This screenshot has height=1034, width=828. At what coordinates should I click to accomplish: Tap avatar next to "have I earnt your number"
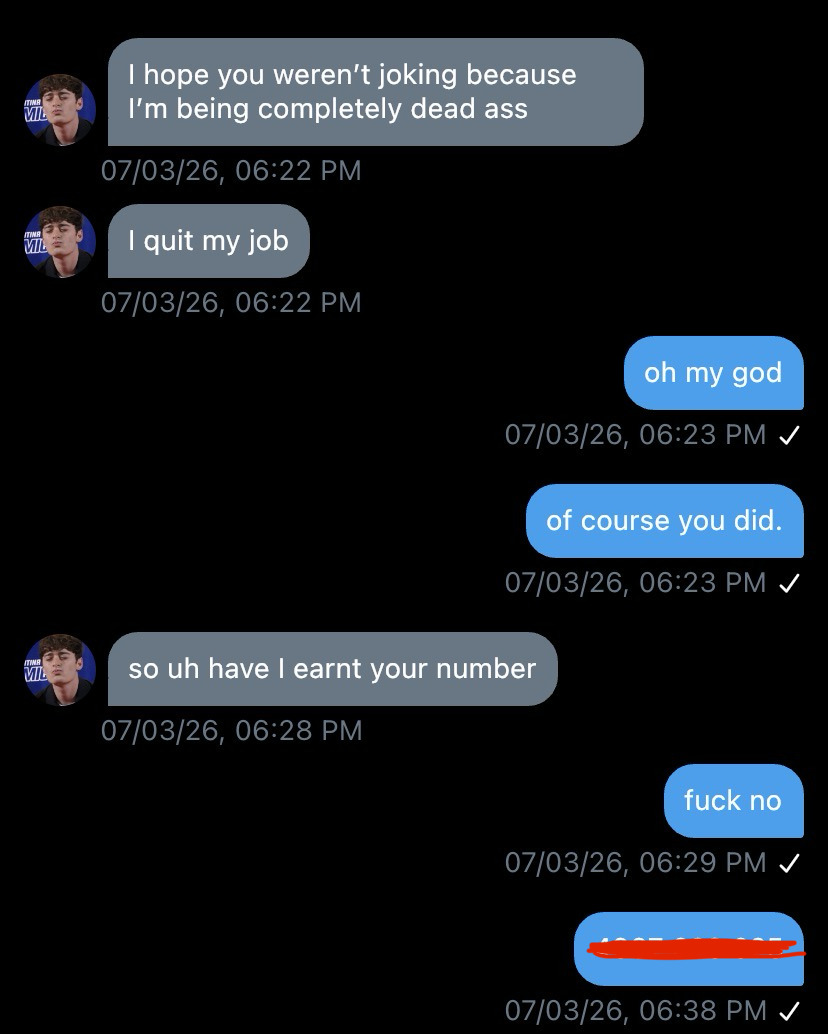pos(60,669)
